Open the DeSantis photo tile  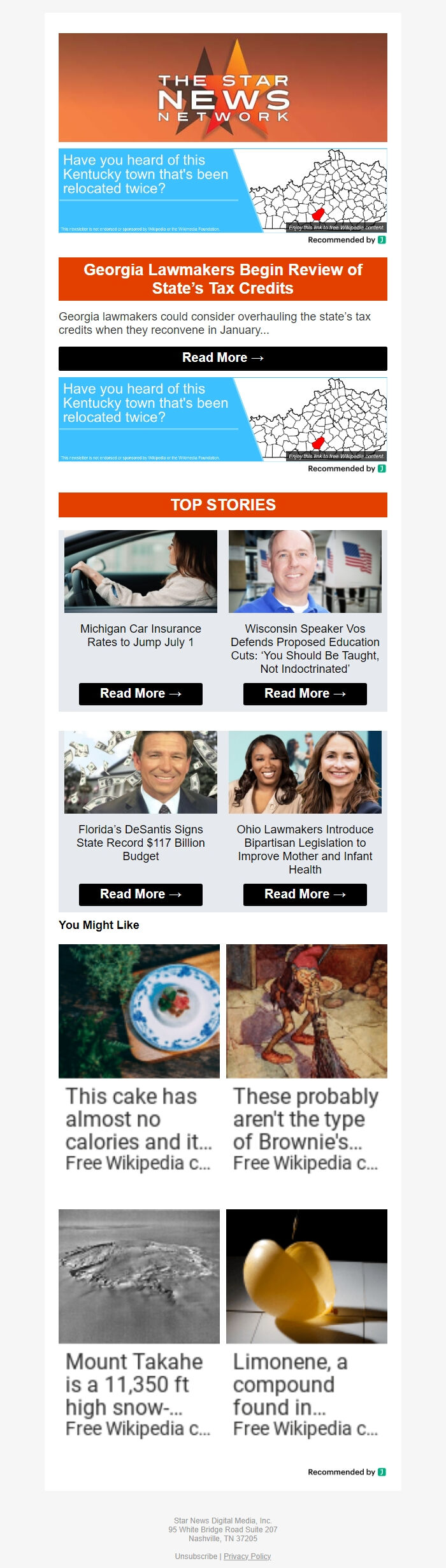pos(140,772)
